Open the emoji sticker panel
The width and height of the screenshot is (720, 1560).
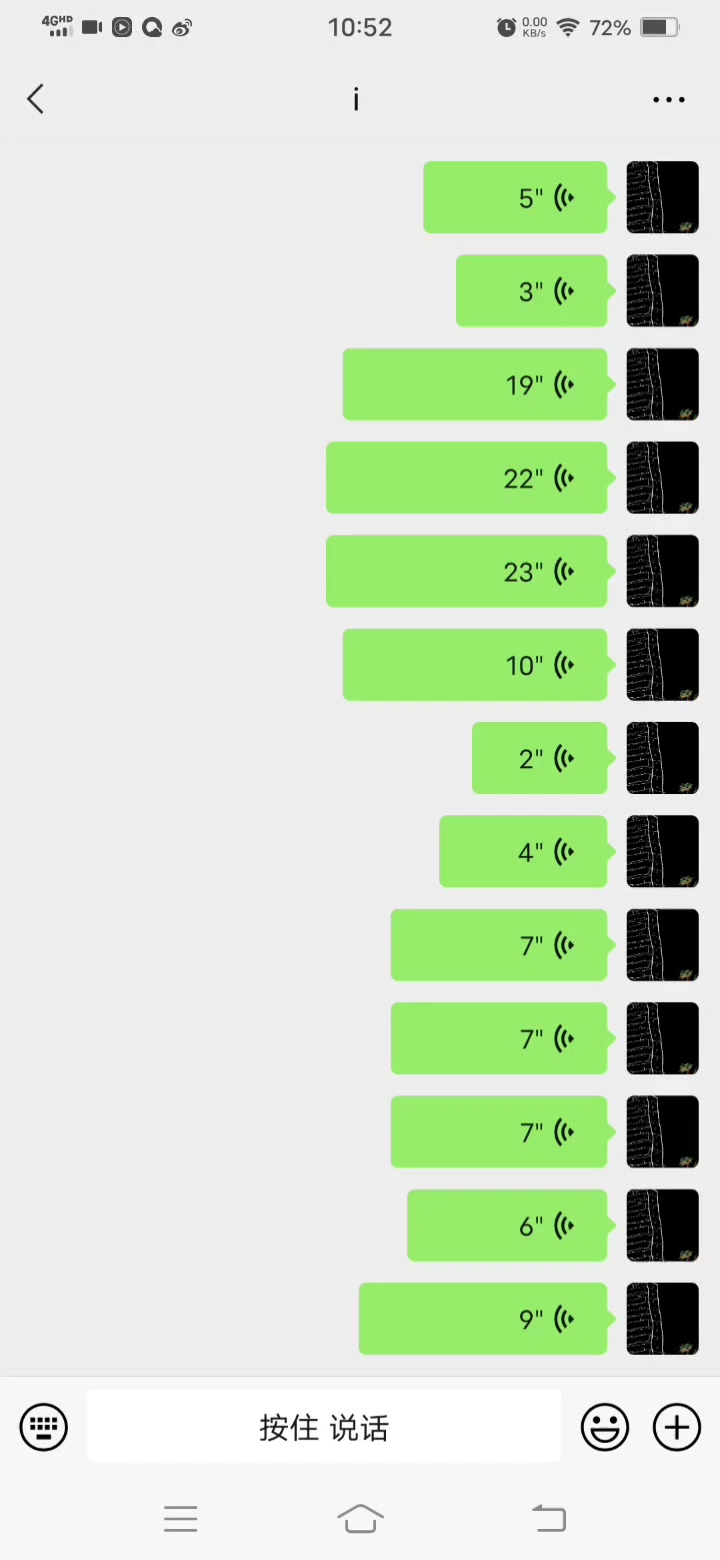(605, 1427)
